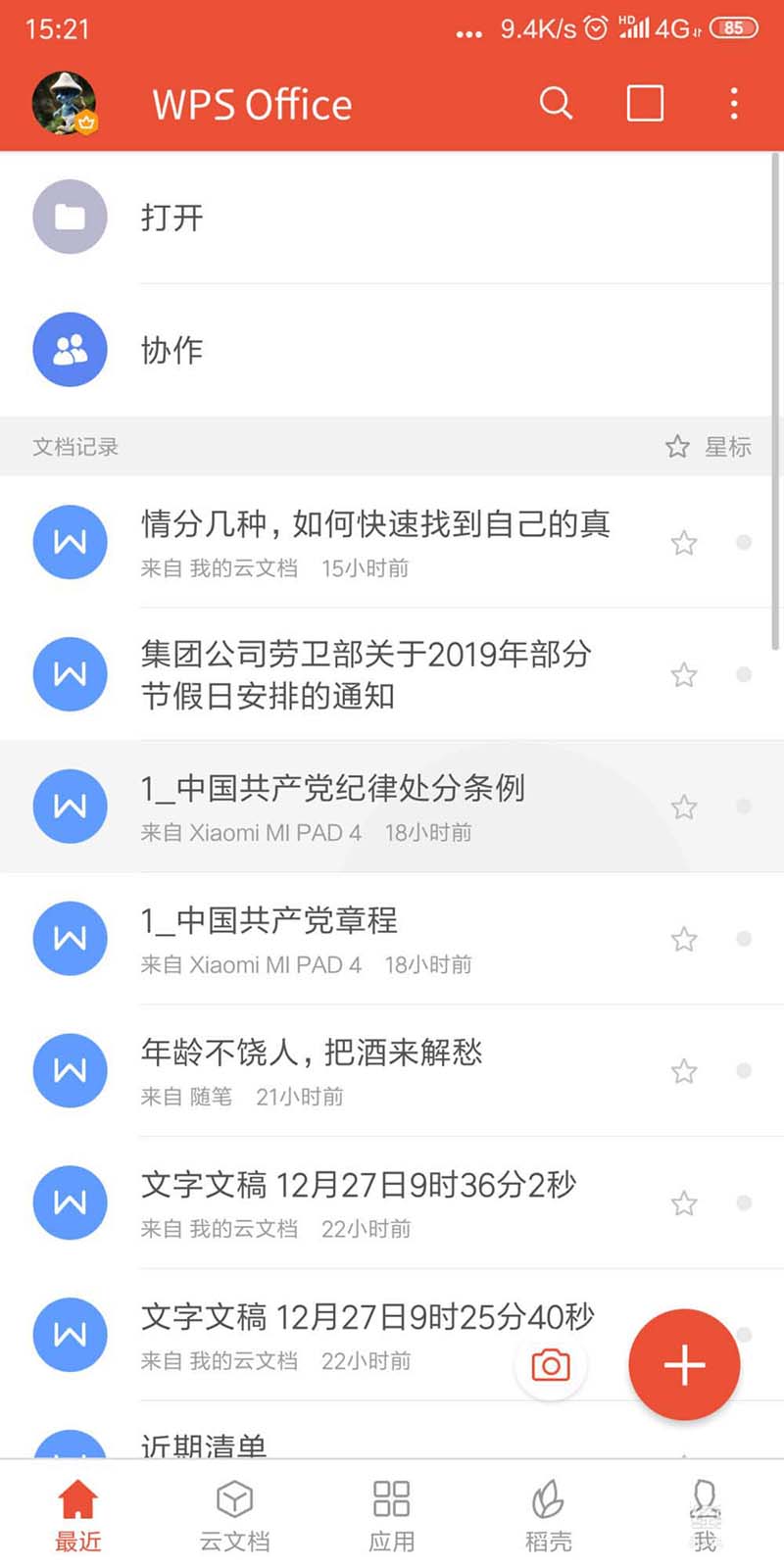The width and height of the screenshot is (784, 1568).
Task: Star the document 1_中国共产党章程
Action: point(683,938)
